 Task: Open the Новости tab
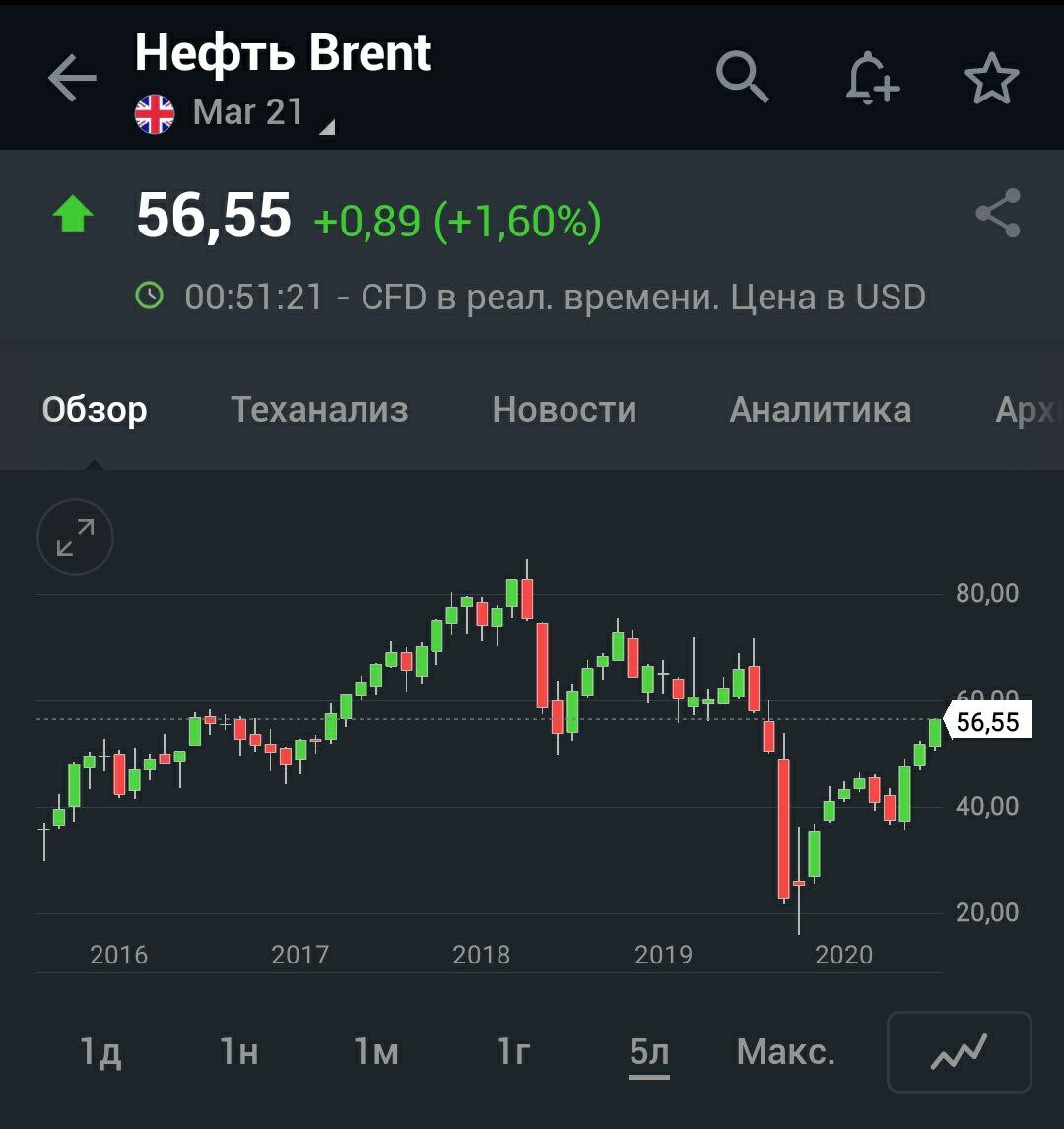(x=565, y=410)
